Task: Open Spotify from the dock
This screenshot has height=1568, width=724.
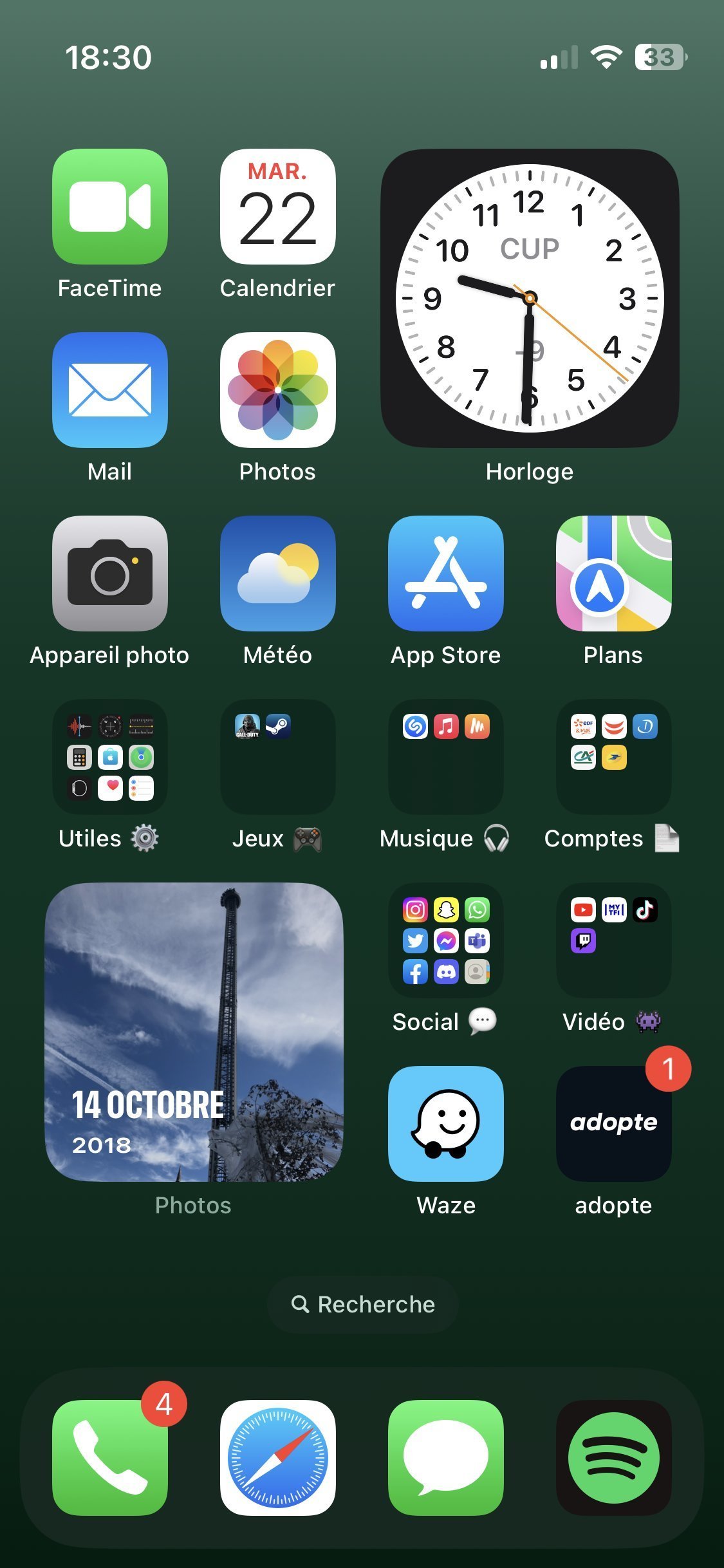Action: (x=614, y=1458)
